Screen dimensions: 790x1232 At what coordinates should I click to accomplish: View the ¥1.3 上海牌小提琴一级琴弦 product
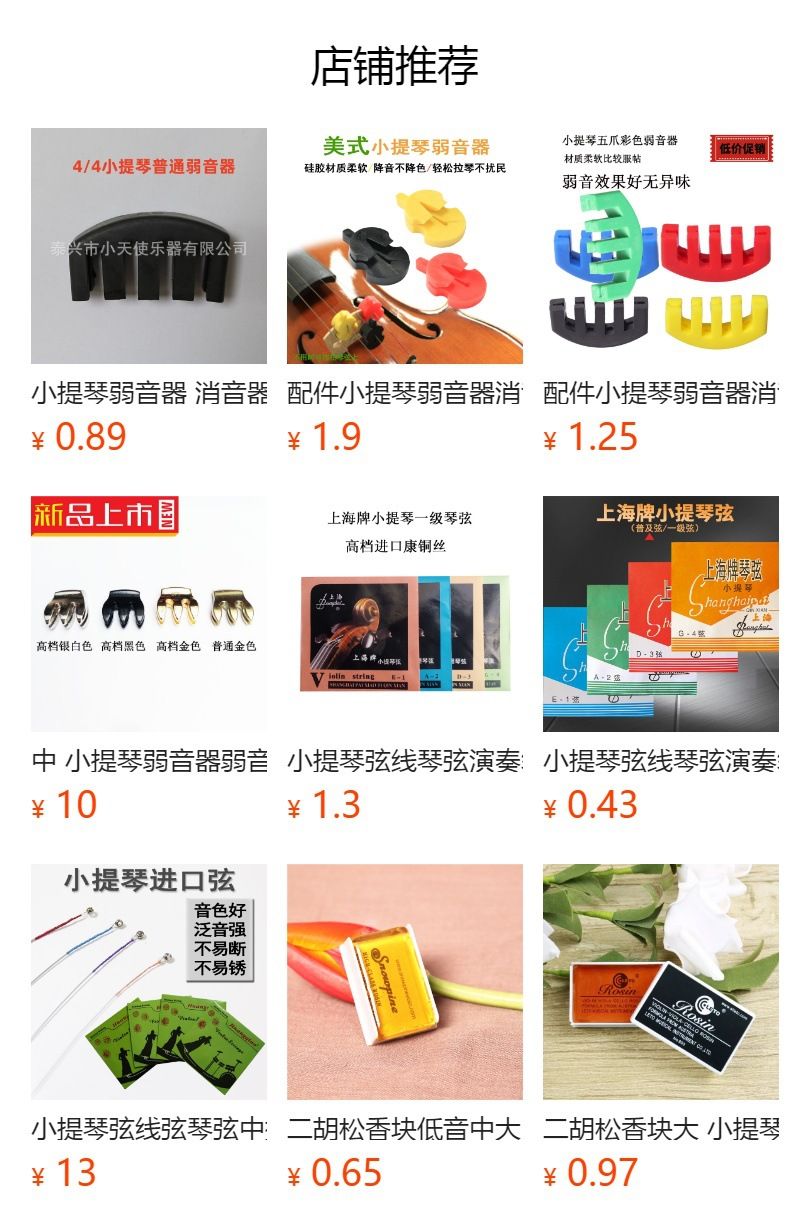click(405, 614)
